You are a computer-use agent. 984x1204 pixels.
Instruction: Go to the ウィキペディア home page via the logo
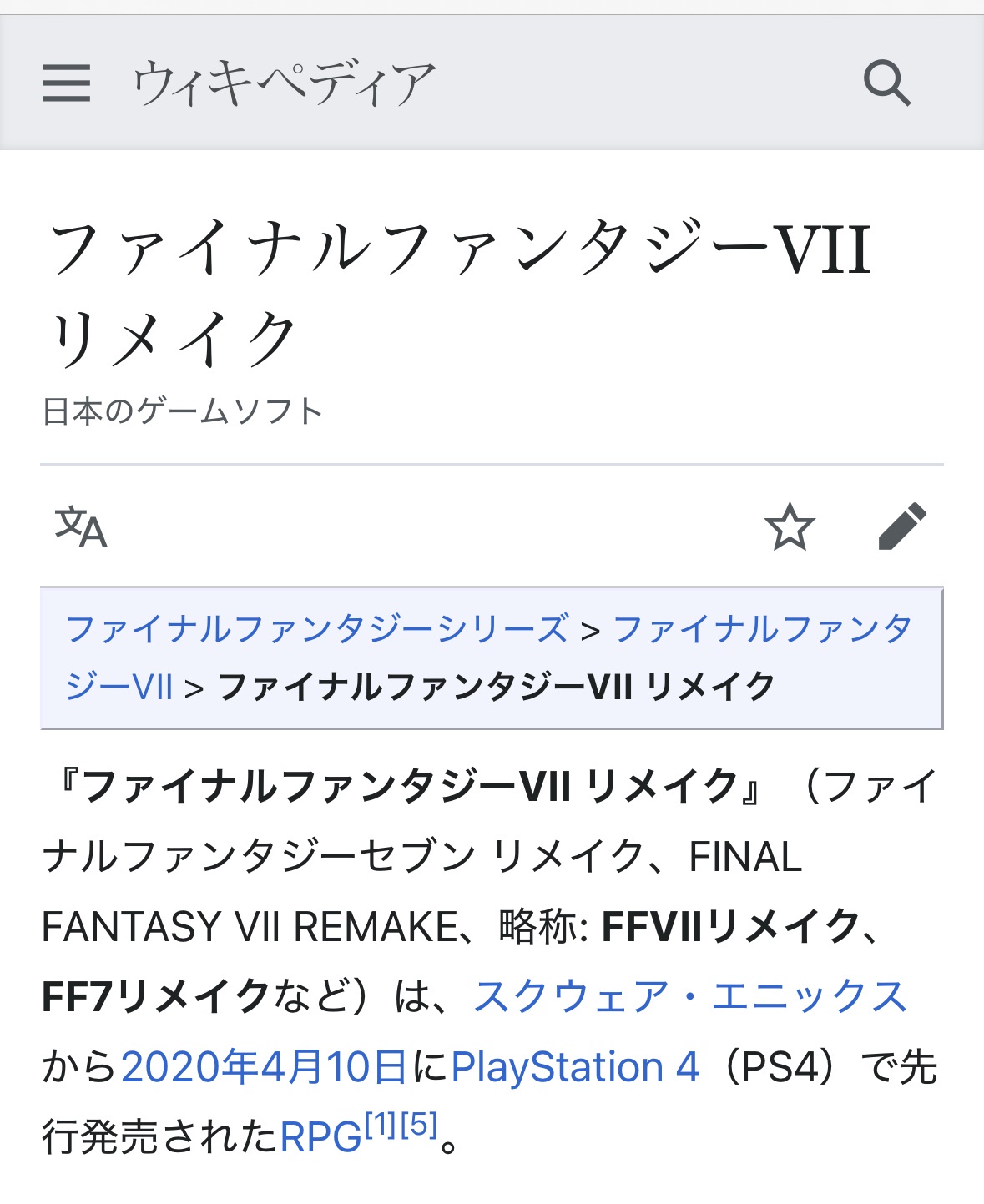pos(284,83)
